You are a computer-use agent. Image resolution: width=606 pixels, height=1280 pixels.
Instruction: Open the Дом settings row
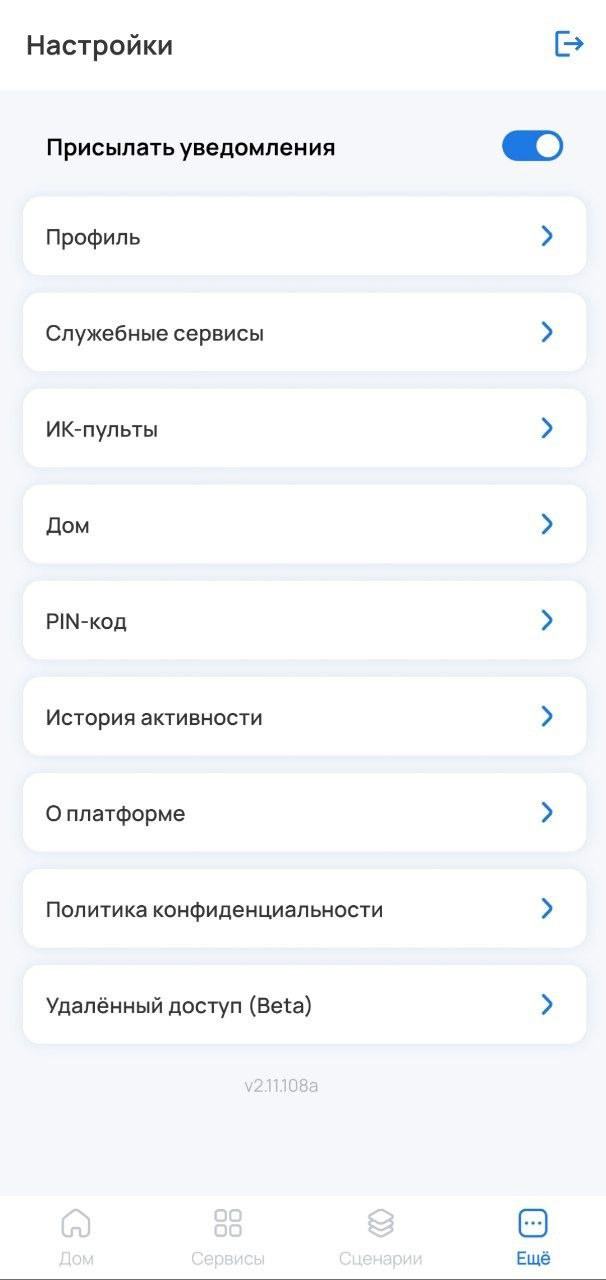(x=304, y=524)
